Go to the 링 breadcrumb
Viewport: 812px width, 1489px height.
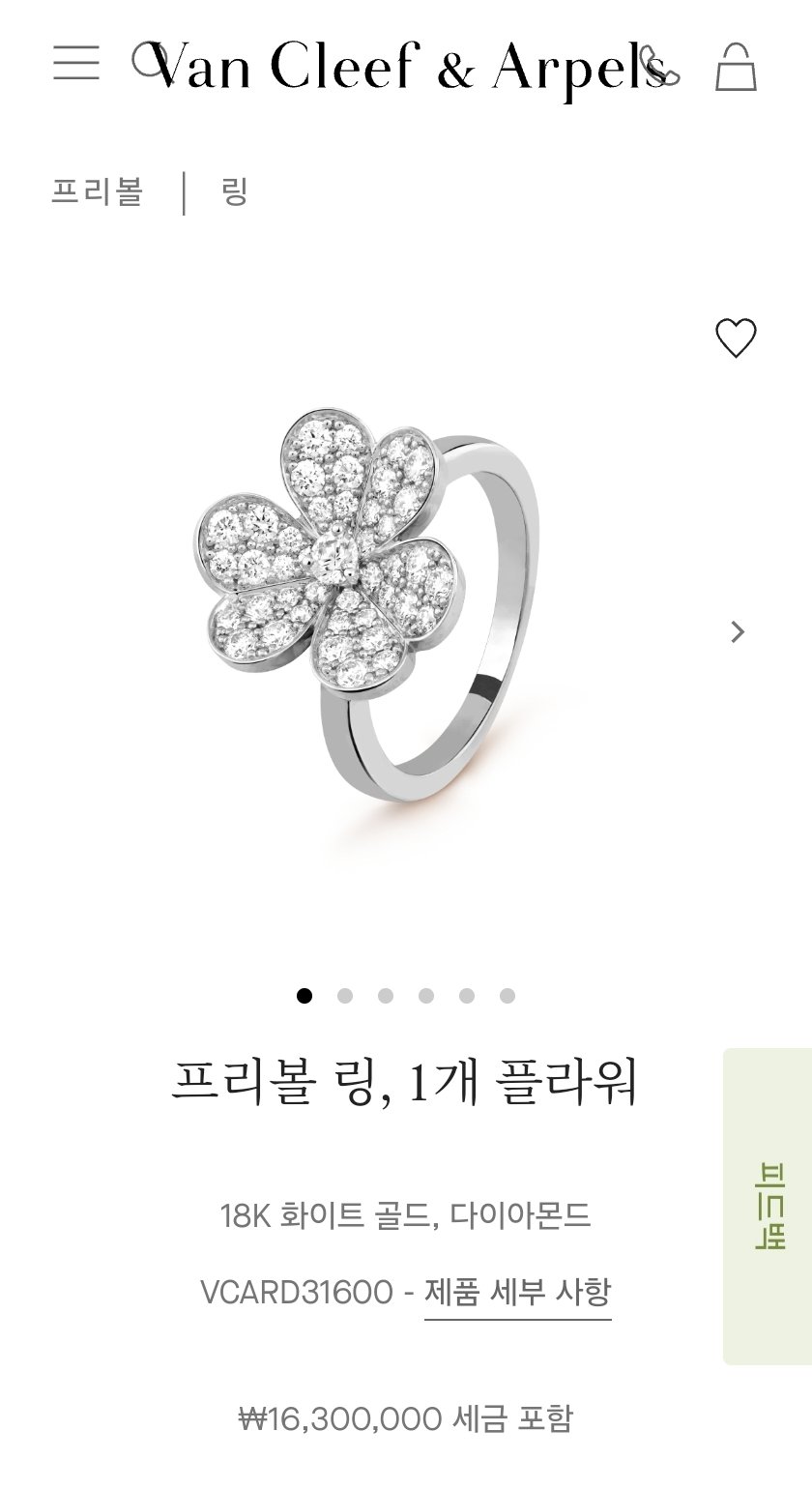tap(235, 191)
